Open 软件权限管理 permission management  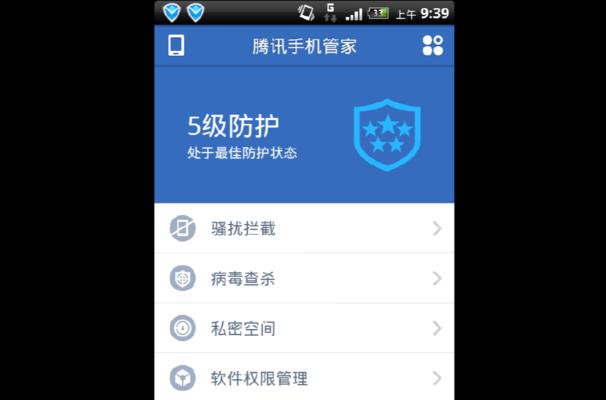tap(304, 378)
